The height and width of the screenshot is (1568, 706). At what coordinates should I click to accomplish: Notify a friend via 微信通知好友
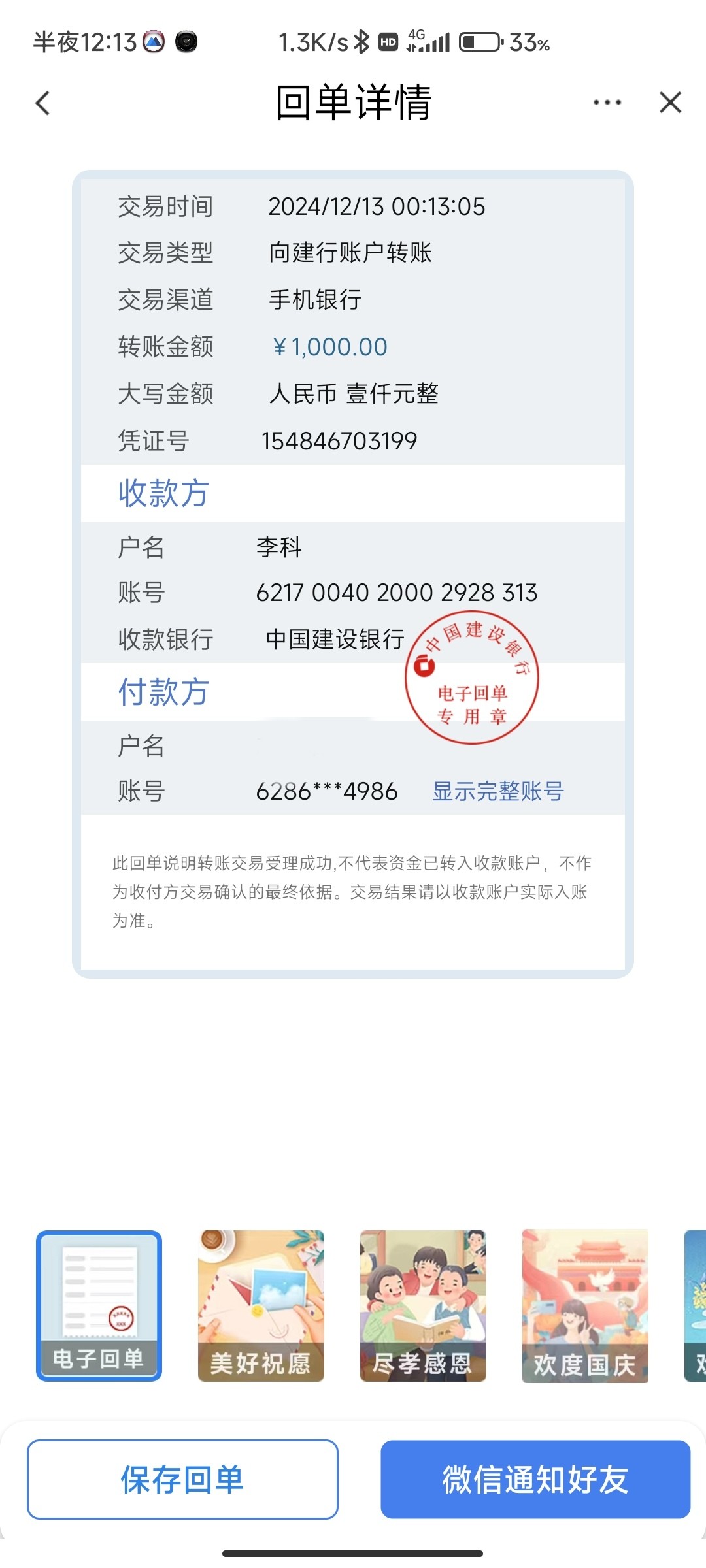click(535, 1480)
